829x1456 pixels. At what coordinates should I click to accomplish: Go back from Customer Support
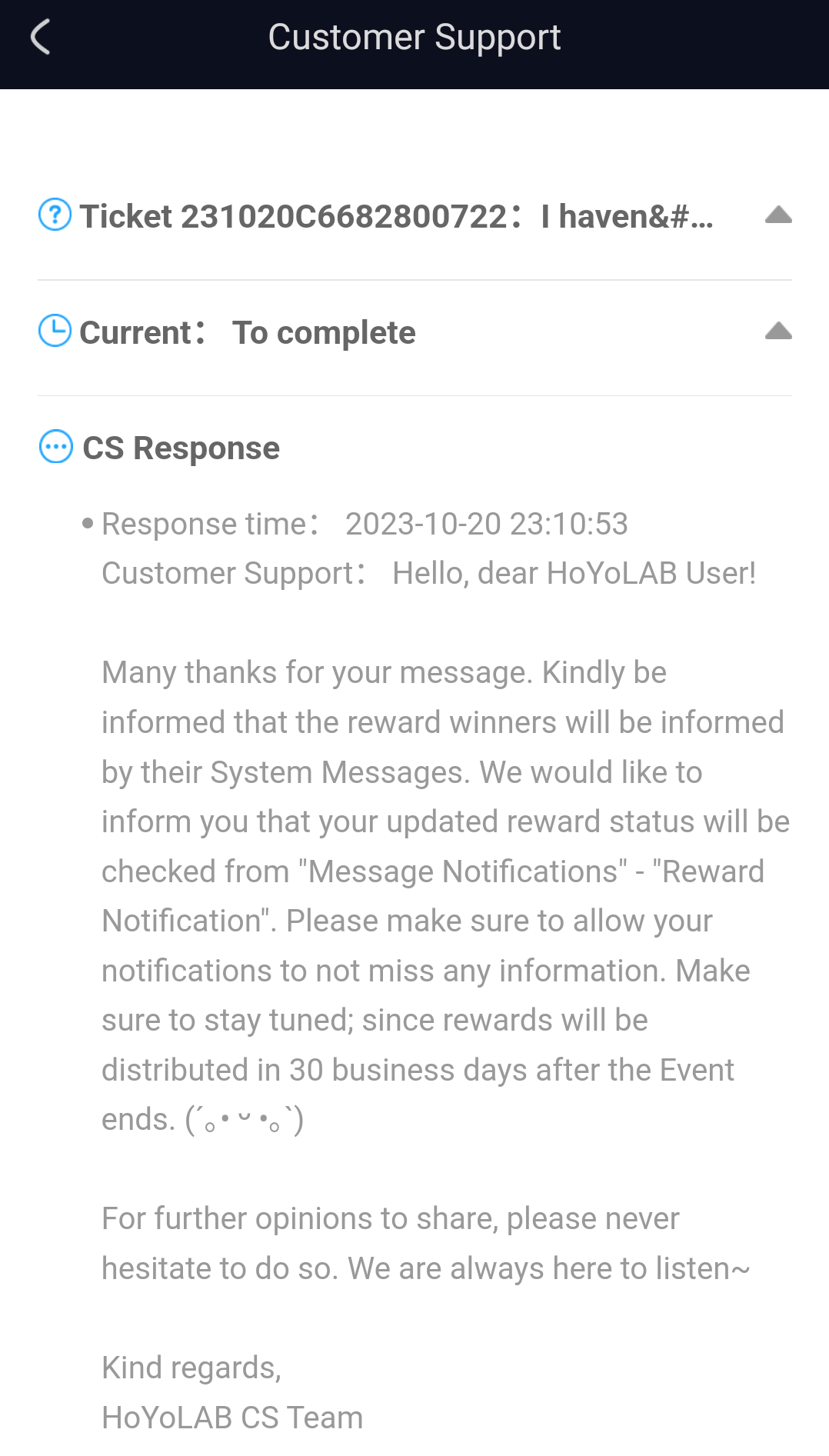(x=40, y=37)
